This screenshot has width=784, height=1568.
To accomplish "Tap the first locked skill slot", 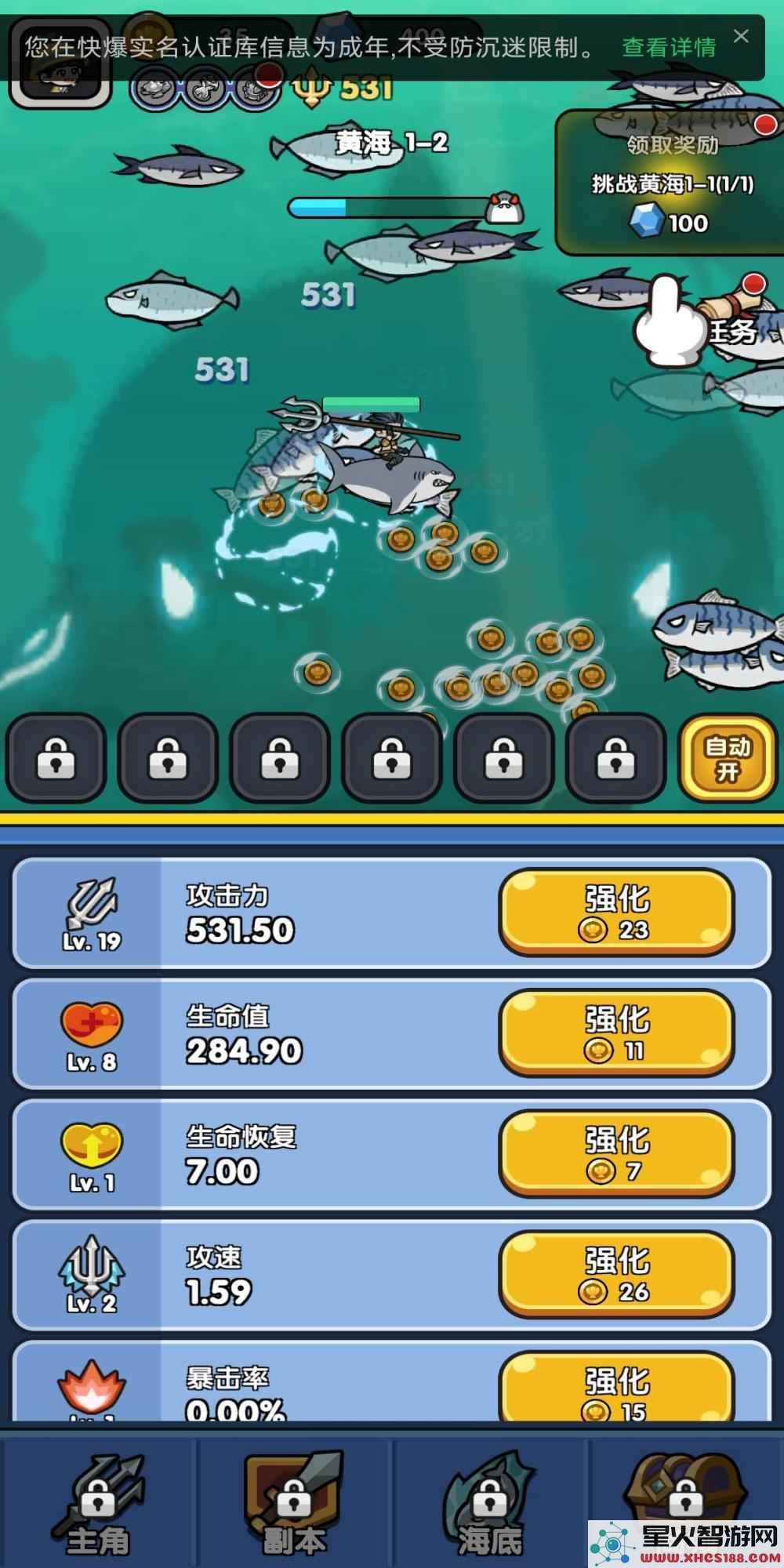I will pyautogui.click(x=56, y=758).
